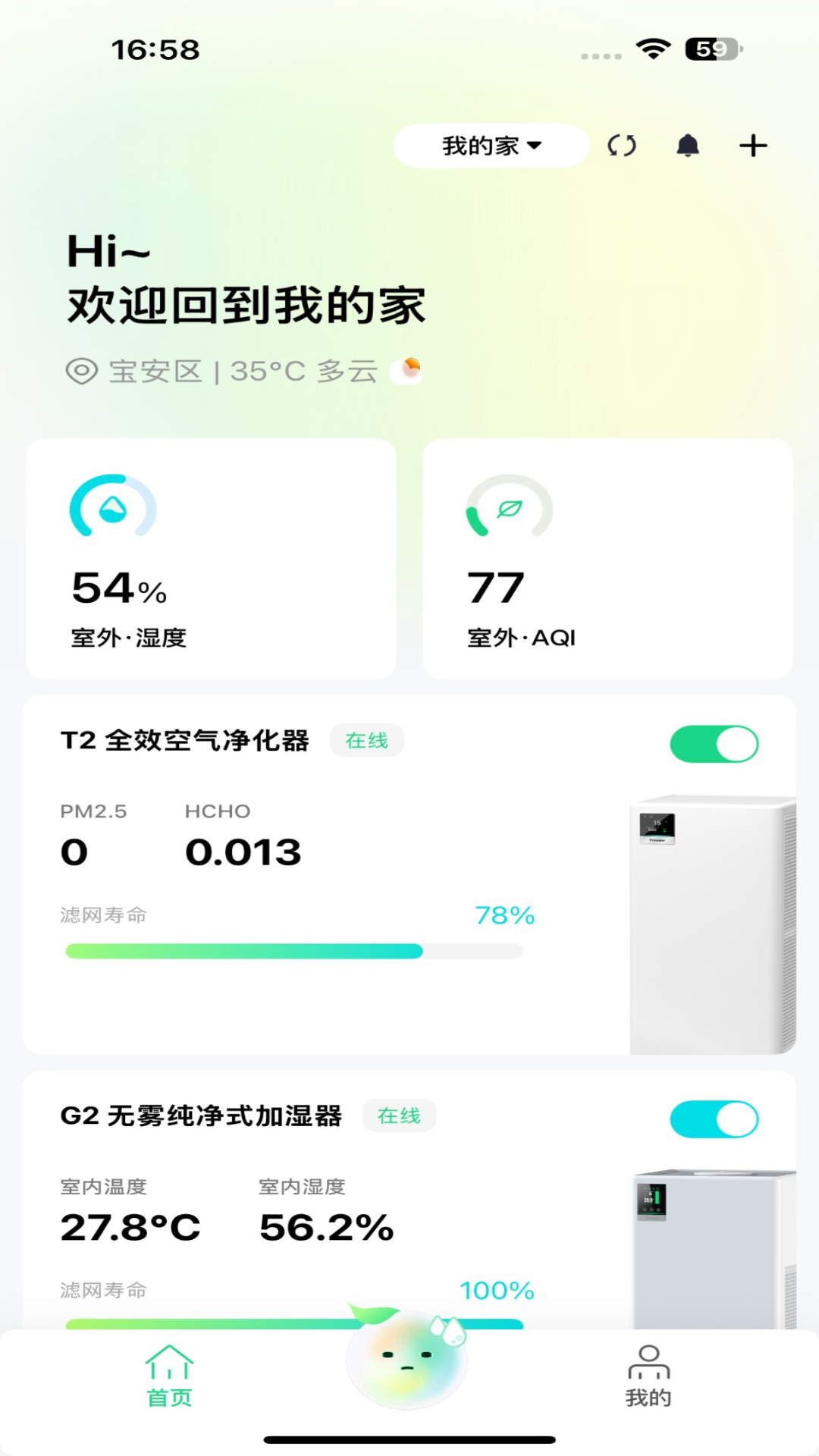Image resolution: width=819 pixels, height=1456 pixels.
Task: Add a new device via the plus icon
Action: point(752,146)
